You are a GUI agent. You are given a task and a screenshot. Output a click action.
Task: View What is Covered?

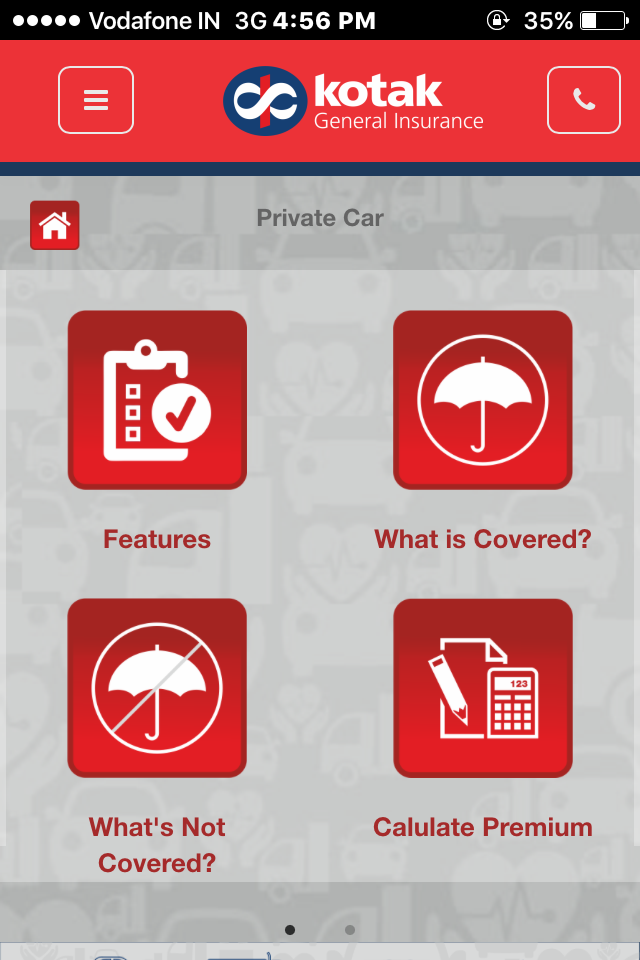point(482,400)
